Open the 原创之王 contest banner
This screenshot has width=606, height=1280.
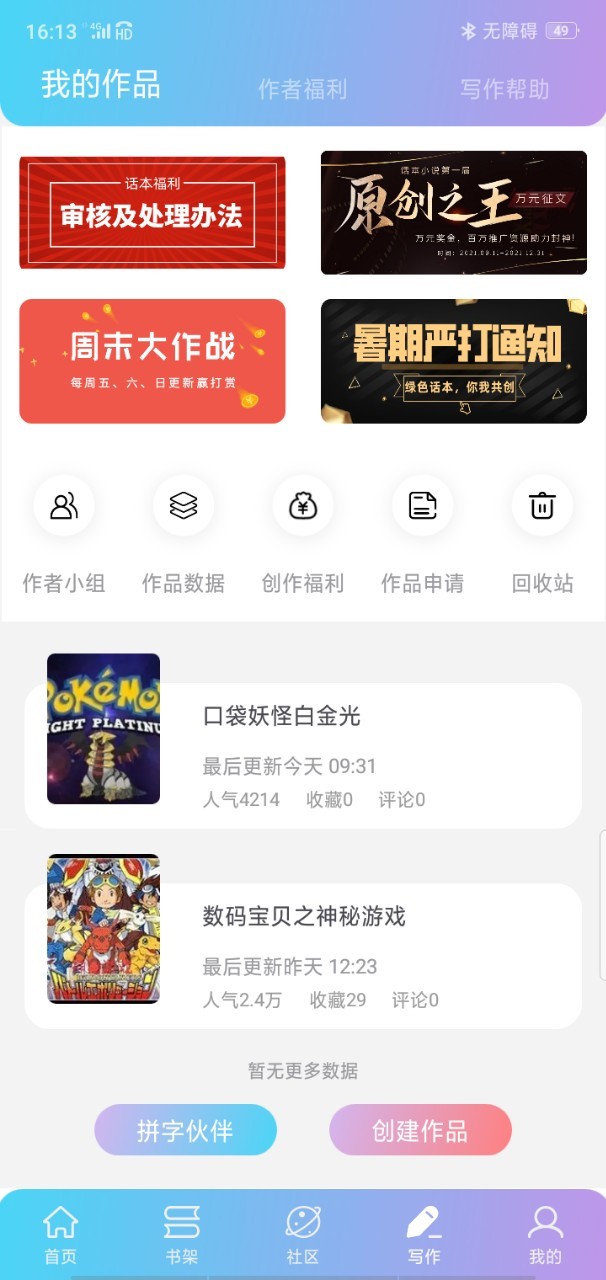[453, 213]
